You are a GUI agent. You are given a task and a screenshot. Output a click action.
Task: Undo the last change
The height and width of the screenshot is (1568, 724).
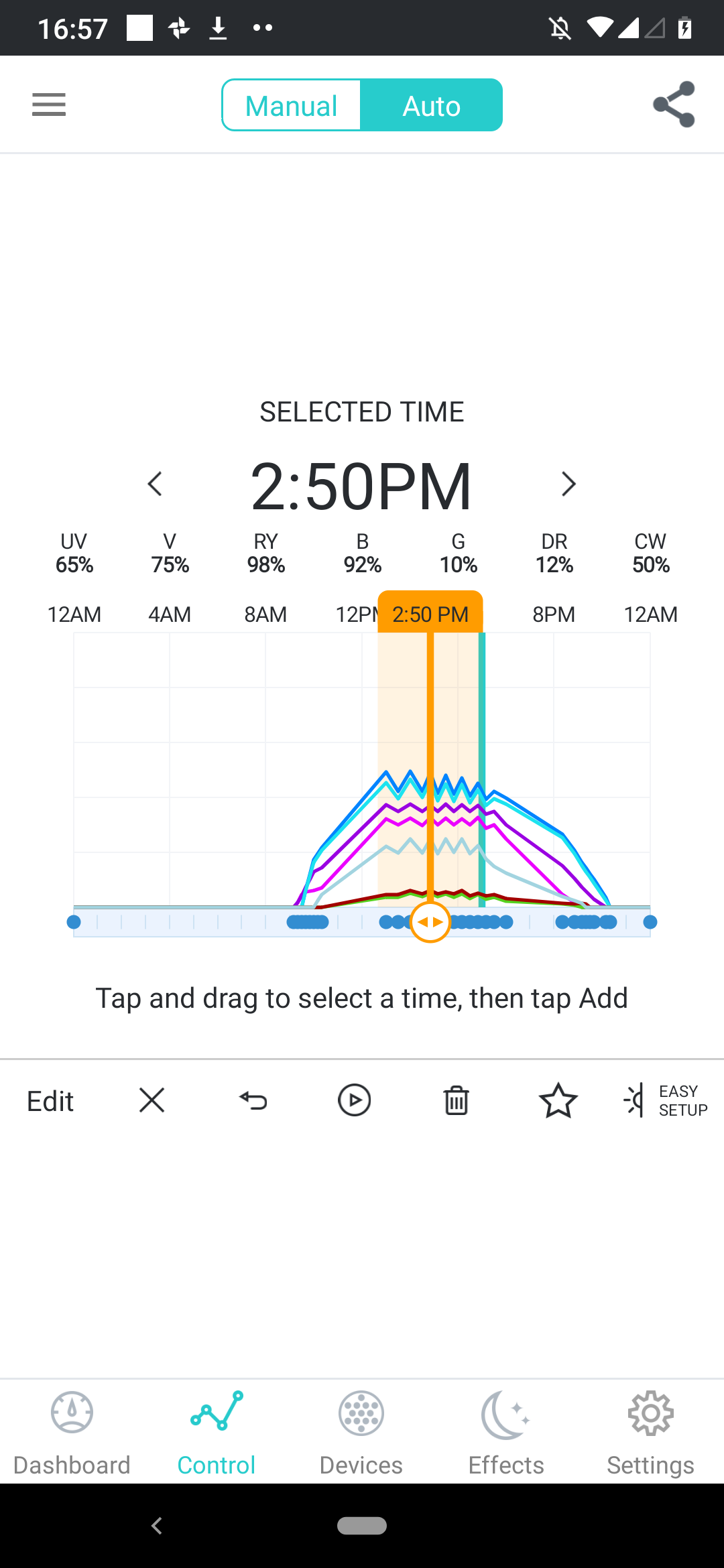253,1100
